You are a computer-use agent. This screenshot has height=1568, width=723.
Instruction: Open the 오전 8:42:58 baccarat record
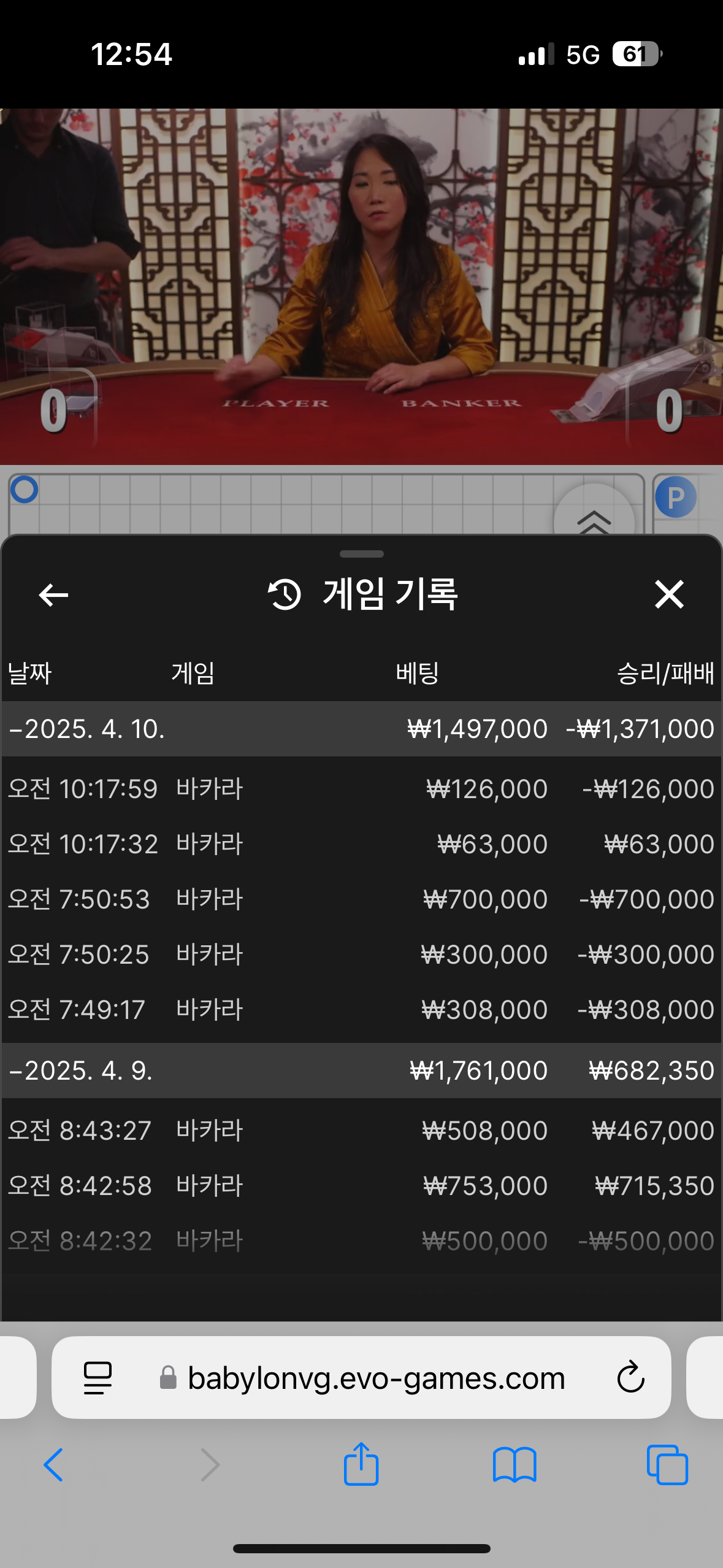pos(361,1185)
